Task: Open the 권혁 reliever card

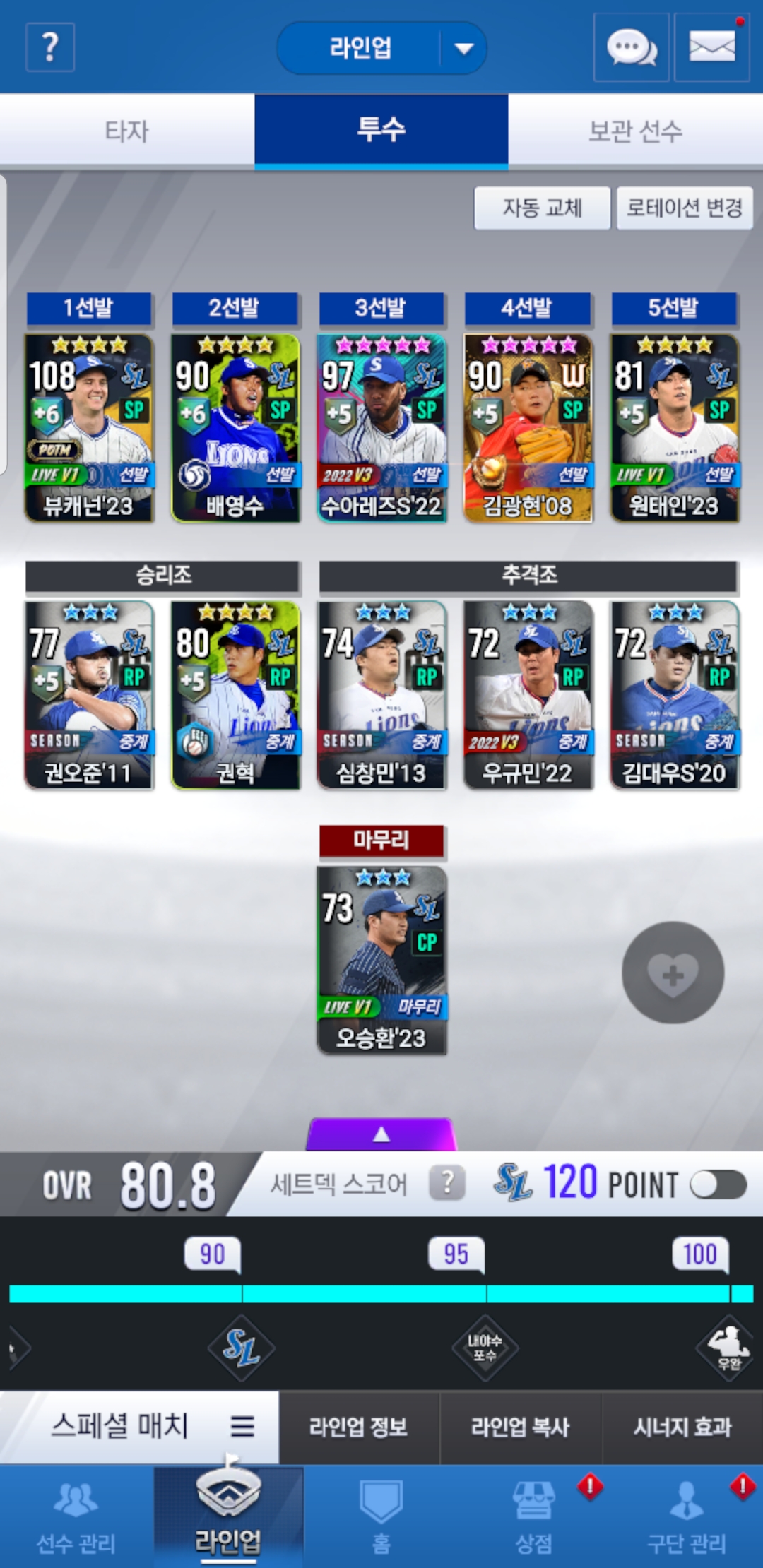Action: pyautogui.click(x=235, y=694)
